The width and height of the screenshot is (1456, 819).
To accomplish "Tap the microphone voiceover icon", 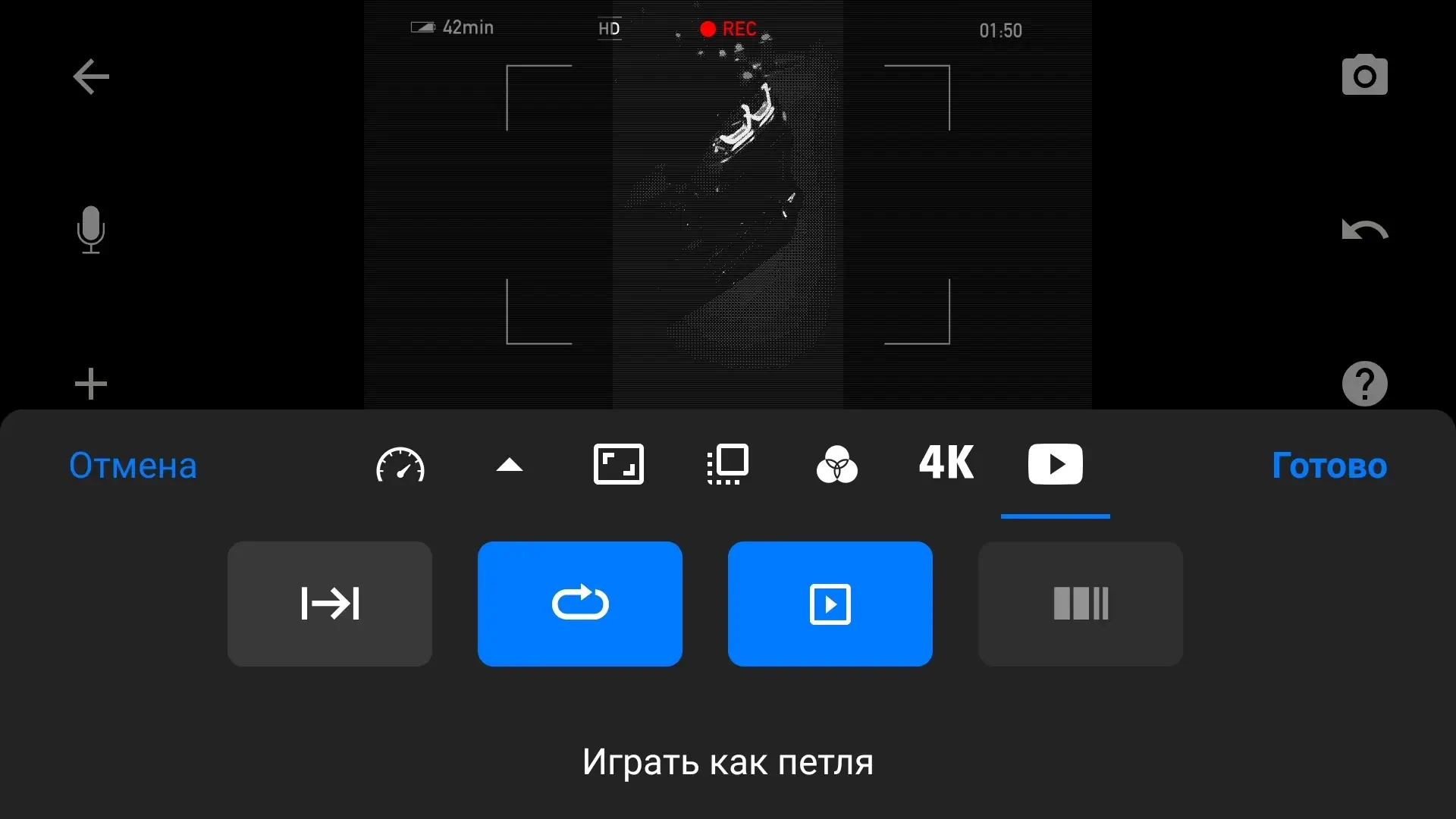I will (x=91, y=230).
